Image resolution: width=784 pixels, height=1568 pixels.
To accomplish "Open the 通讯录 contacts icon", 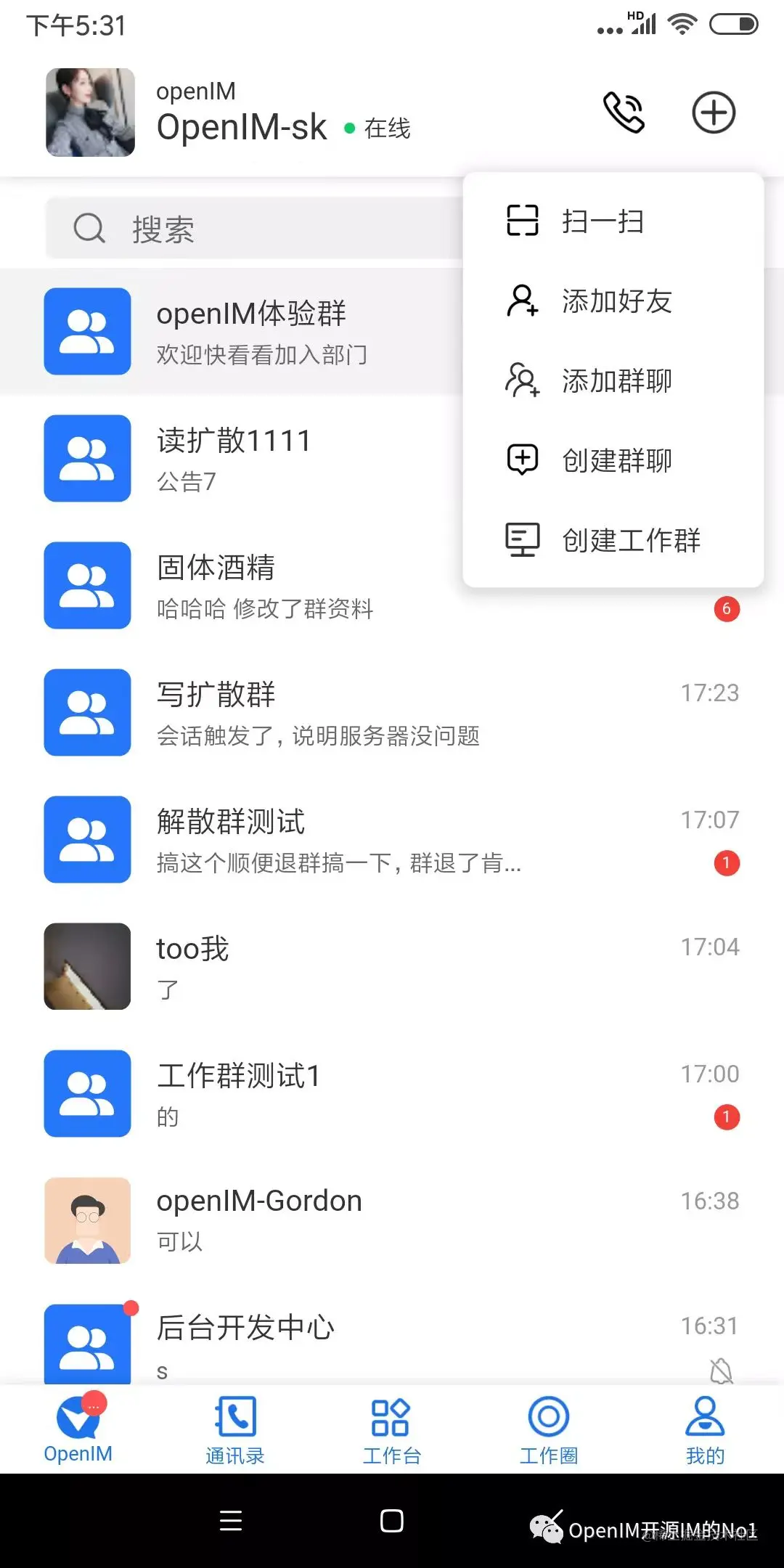I will [x=234, y=1416].
